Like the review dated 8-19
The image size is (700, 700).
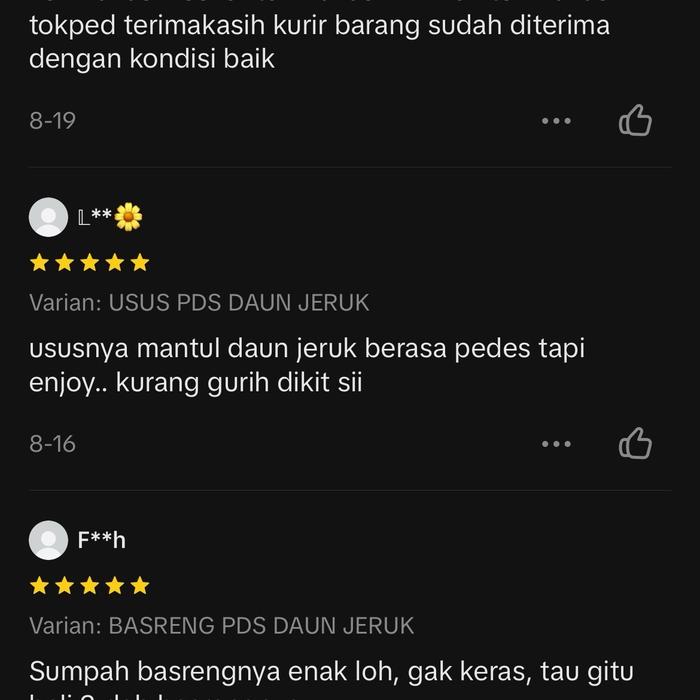tap(635, 121)
